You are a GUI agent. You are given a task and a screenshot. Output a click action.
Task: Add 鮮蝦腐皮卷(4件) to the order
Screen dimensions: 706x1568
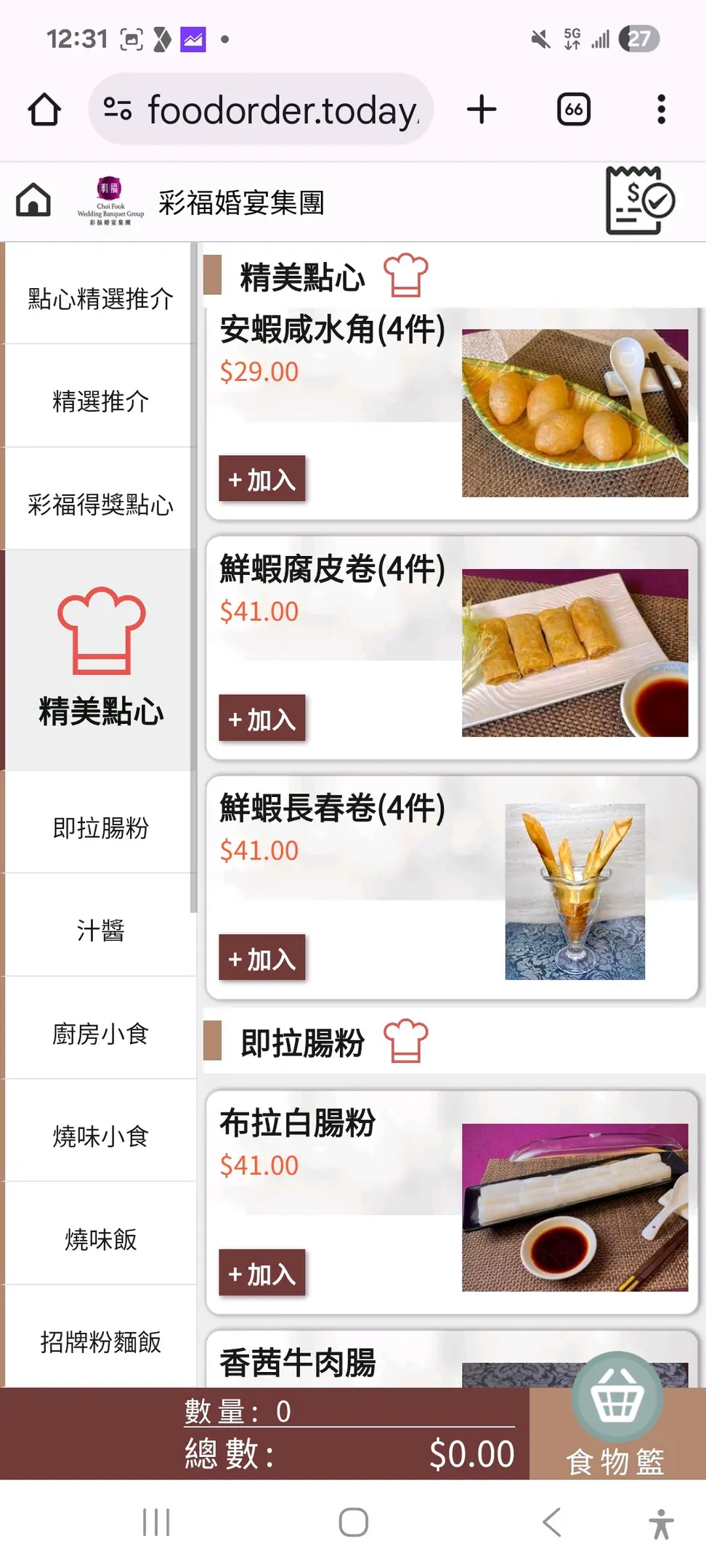click(x=261, y=719)
